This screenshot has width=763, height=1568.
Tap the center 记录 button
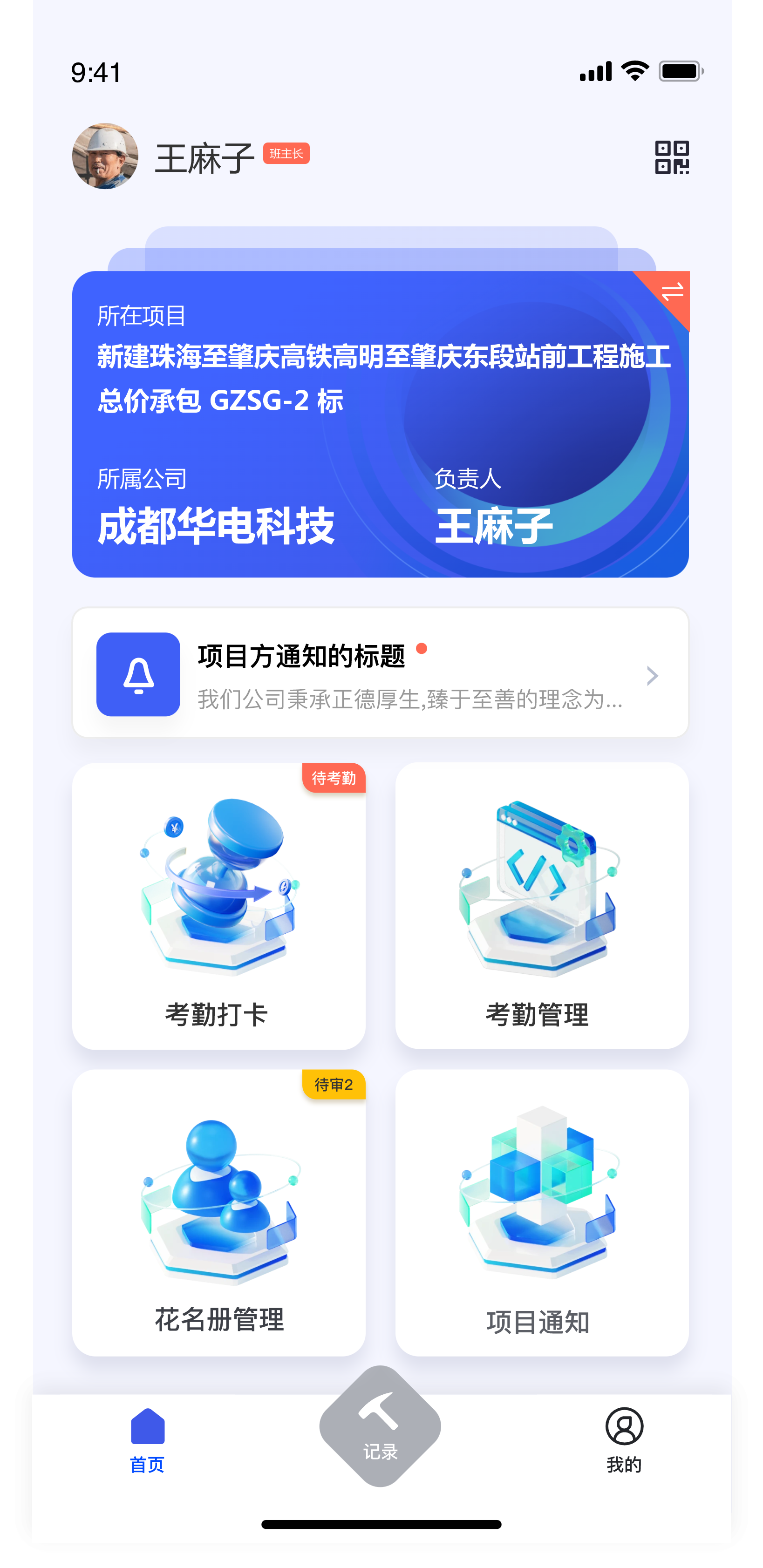coord(380,1425)
